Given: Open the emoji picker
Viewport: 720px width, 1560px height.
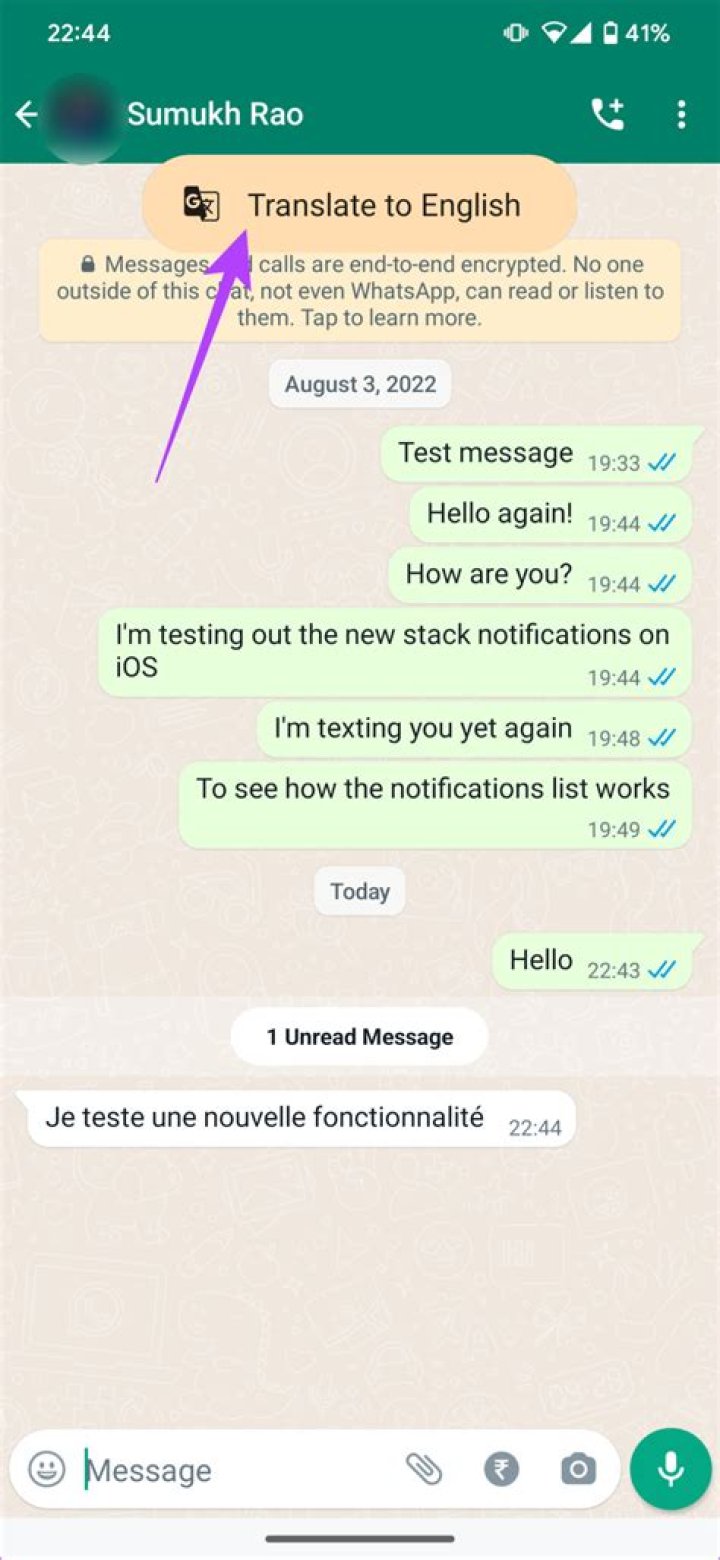Looking at the screenshot, I should (47, 1469).
